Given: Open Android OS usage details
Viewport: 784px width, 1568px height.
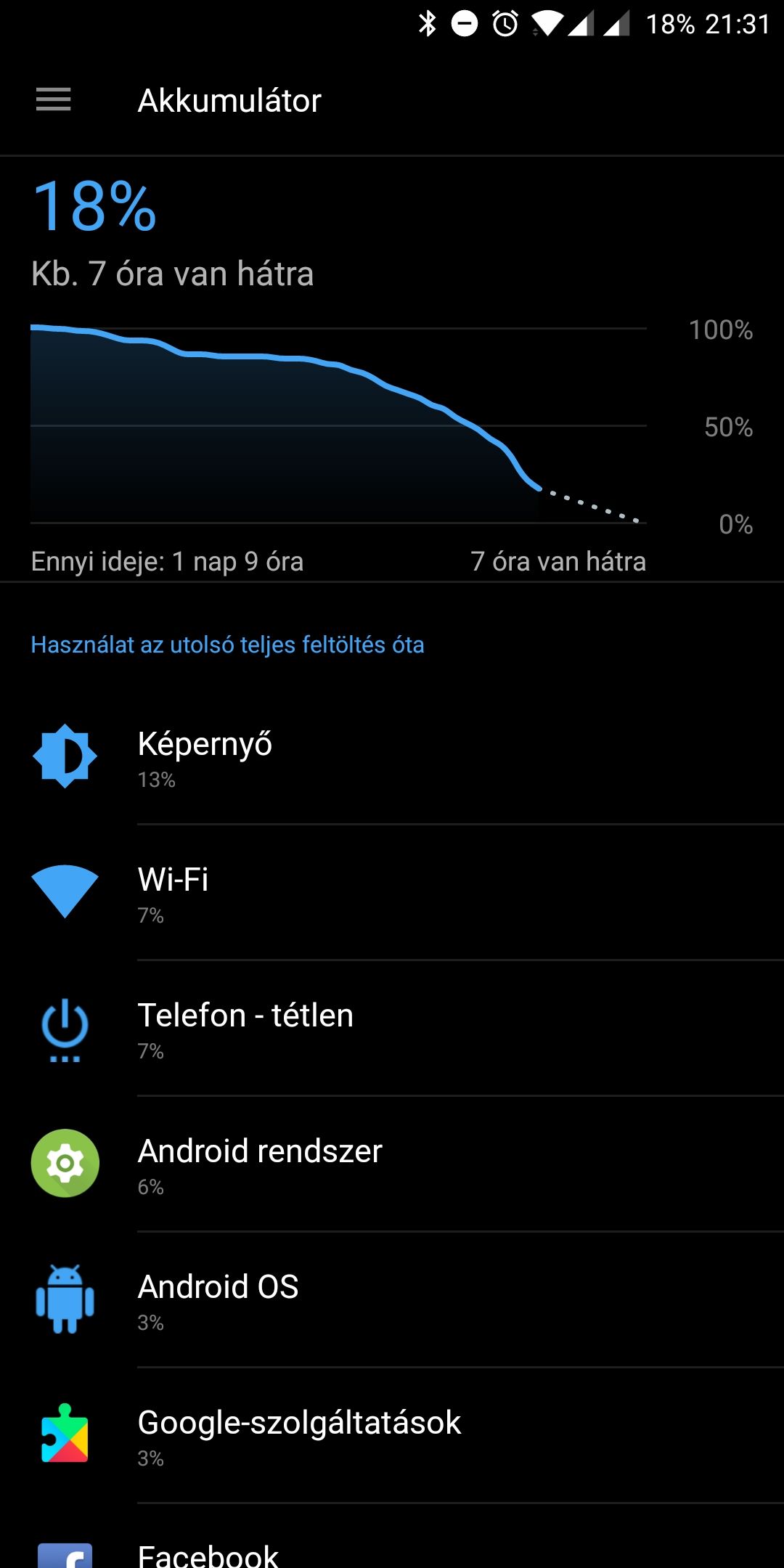Looking at the screenshot, I should click(392, 1299).
